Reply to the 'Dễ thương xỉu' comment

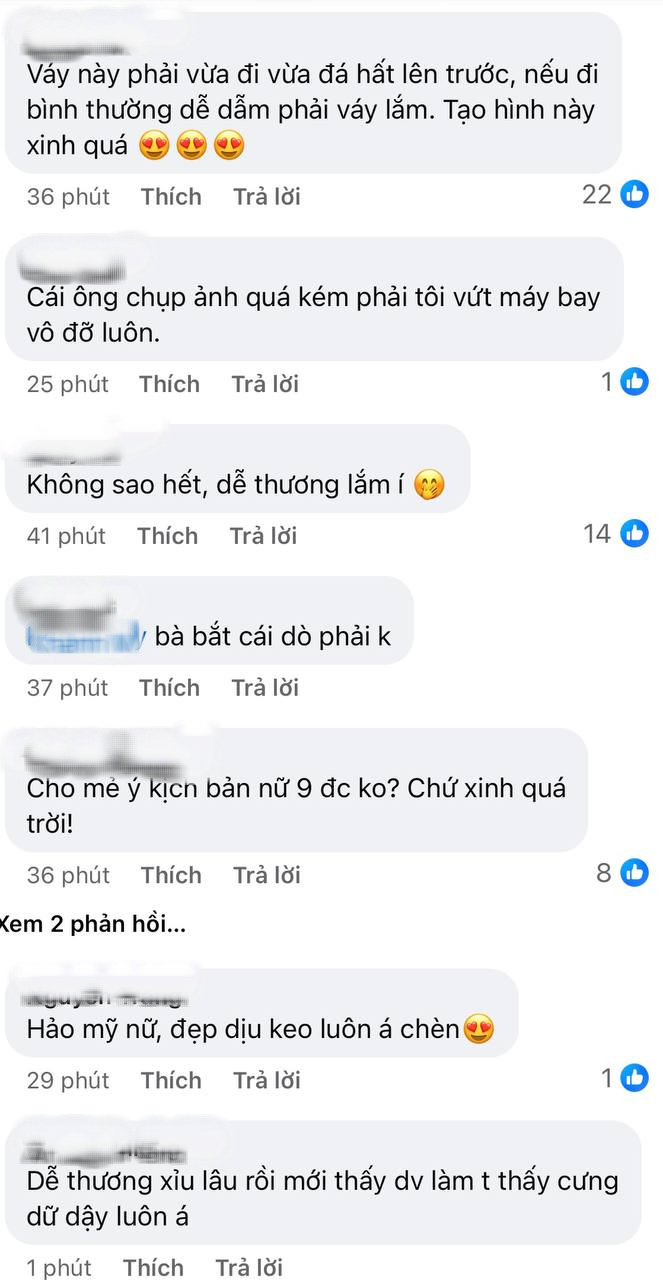[x=249, y=1268]
